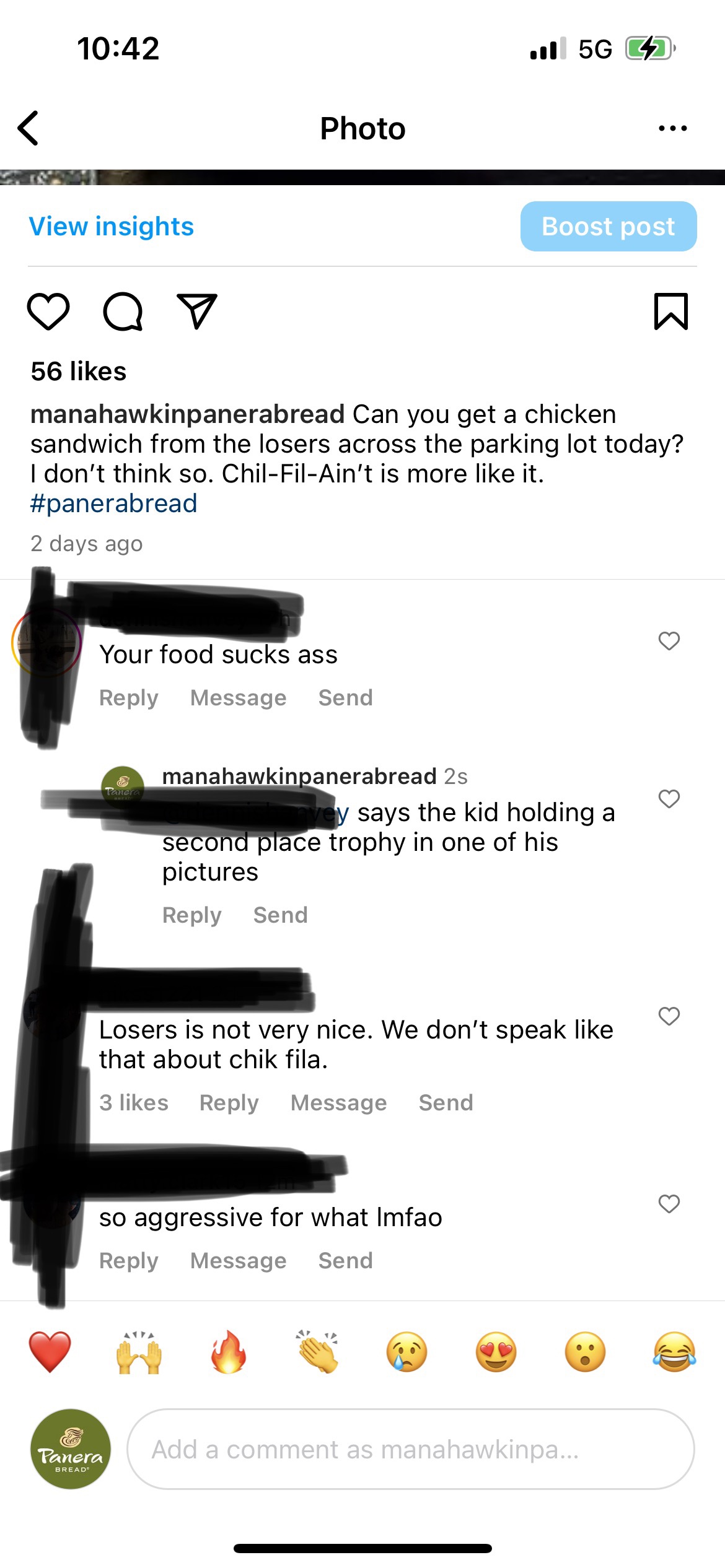
Task: View 3 likes on the chik fila comment
Action: 134,1103
